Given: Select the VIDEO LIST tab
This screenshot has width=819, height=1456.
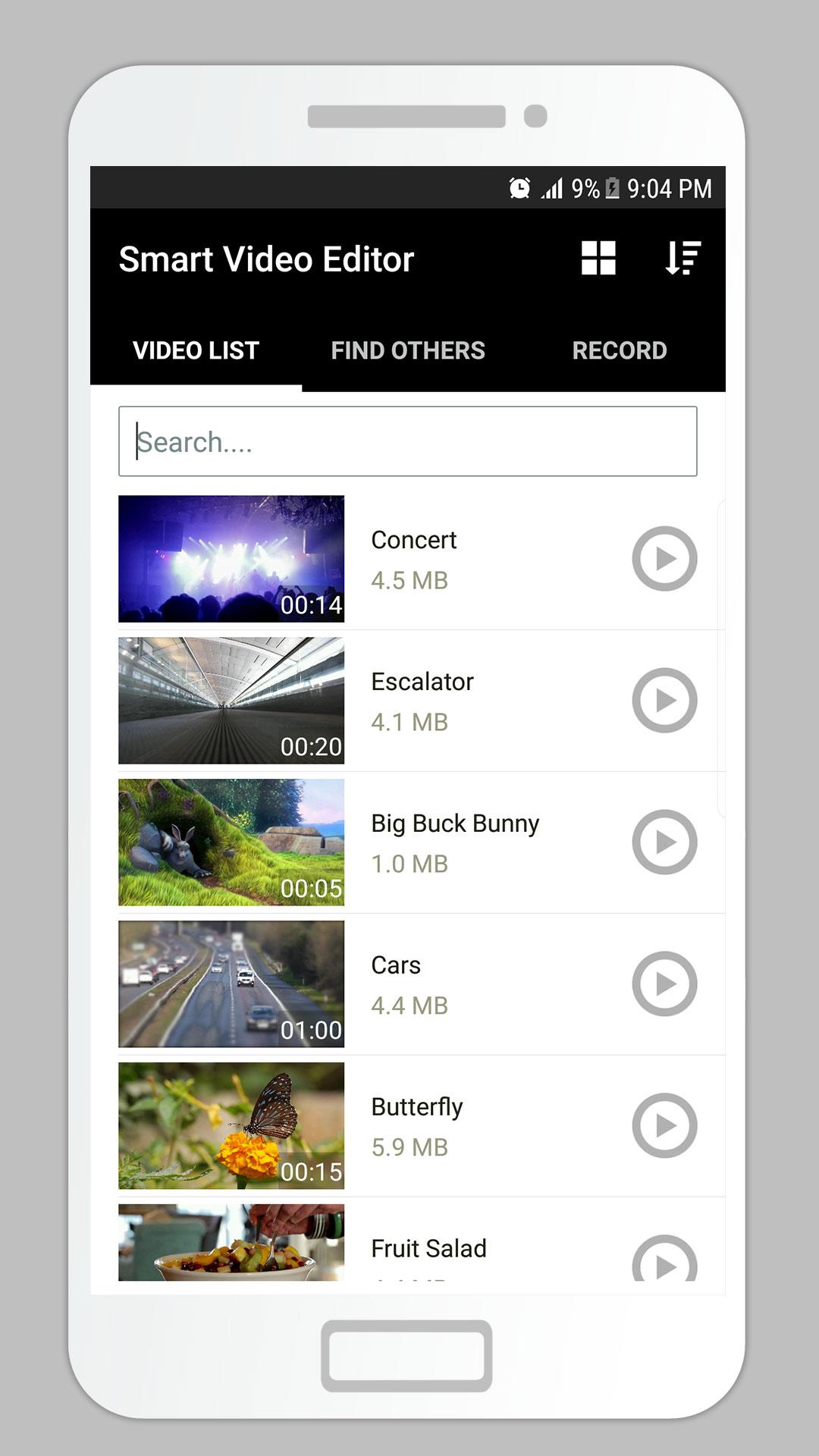Looking at the screenshot, I should click(x=196, y=350).
